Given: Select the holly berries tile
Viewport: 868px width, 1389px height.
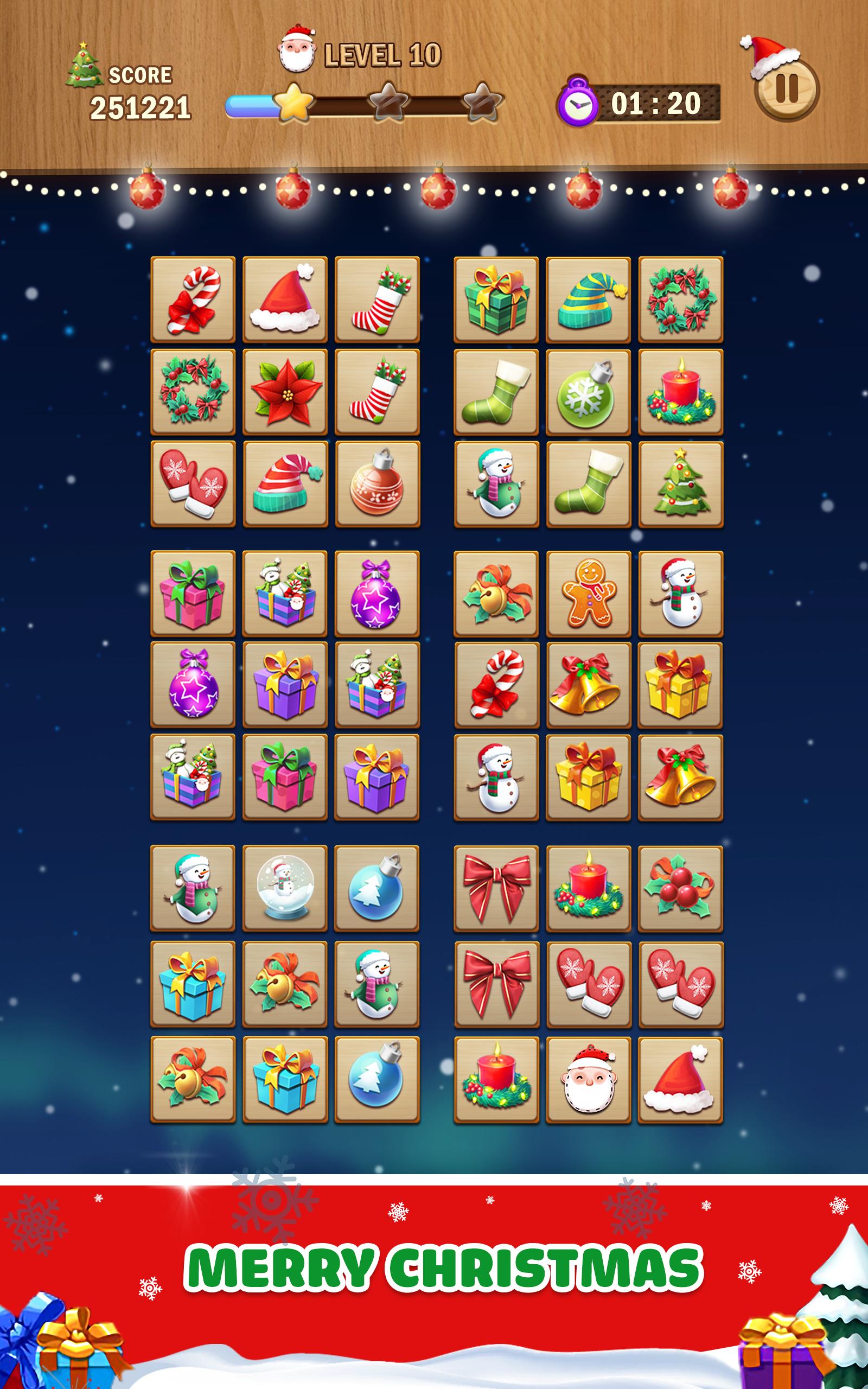Looking at the screenshot, I should [x=681, y=888].
